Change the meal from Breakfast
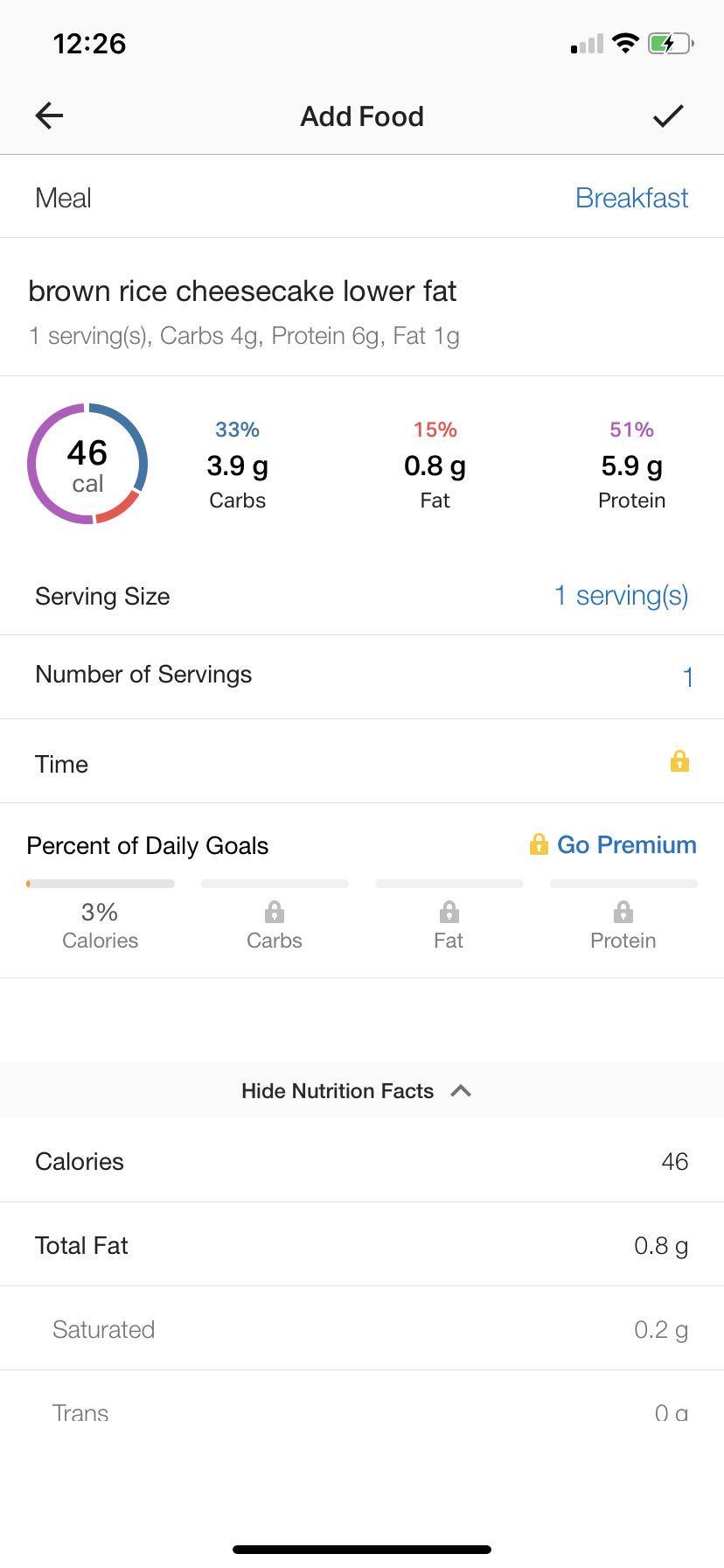724x1568 pixels. coord(630,198)
